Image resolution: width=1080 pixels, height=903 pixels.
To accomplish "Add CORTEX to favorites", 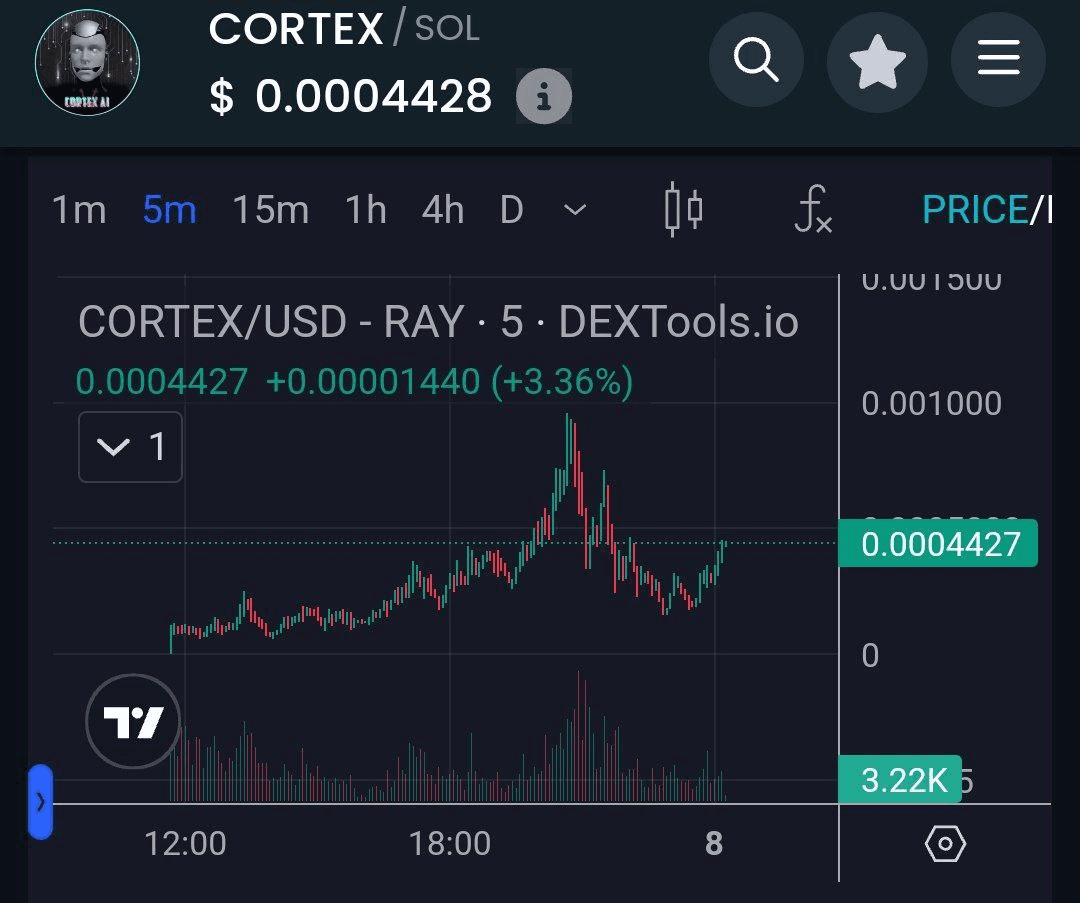I will (877, 62).
